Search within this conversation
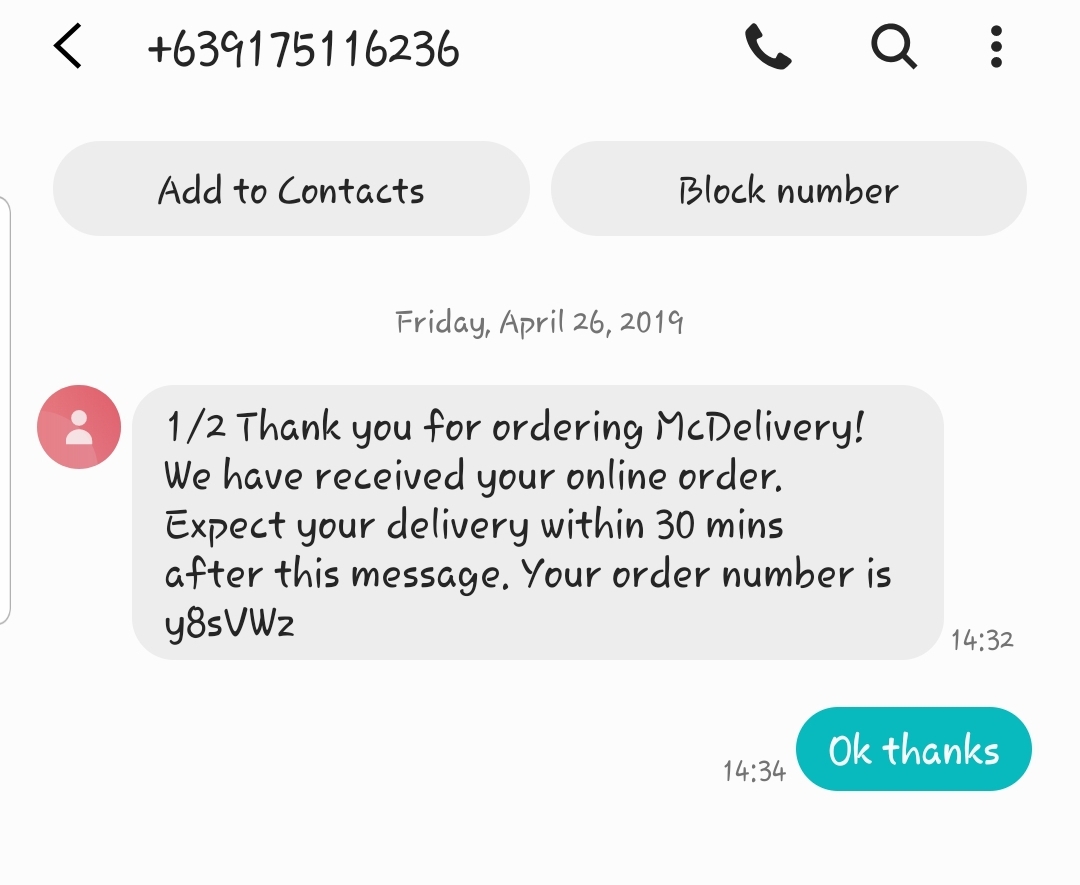Image resolution: width=1080 pixels, height=885 pixels. tap(893, 47)
